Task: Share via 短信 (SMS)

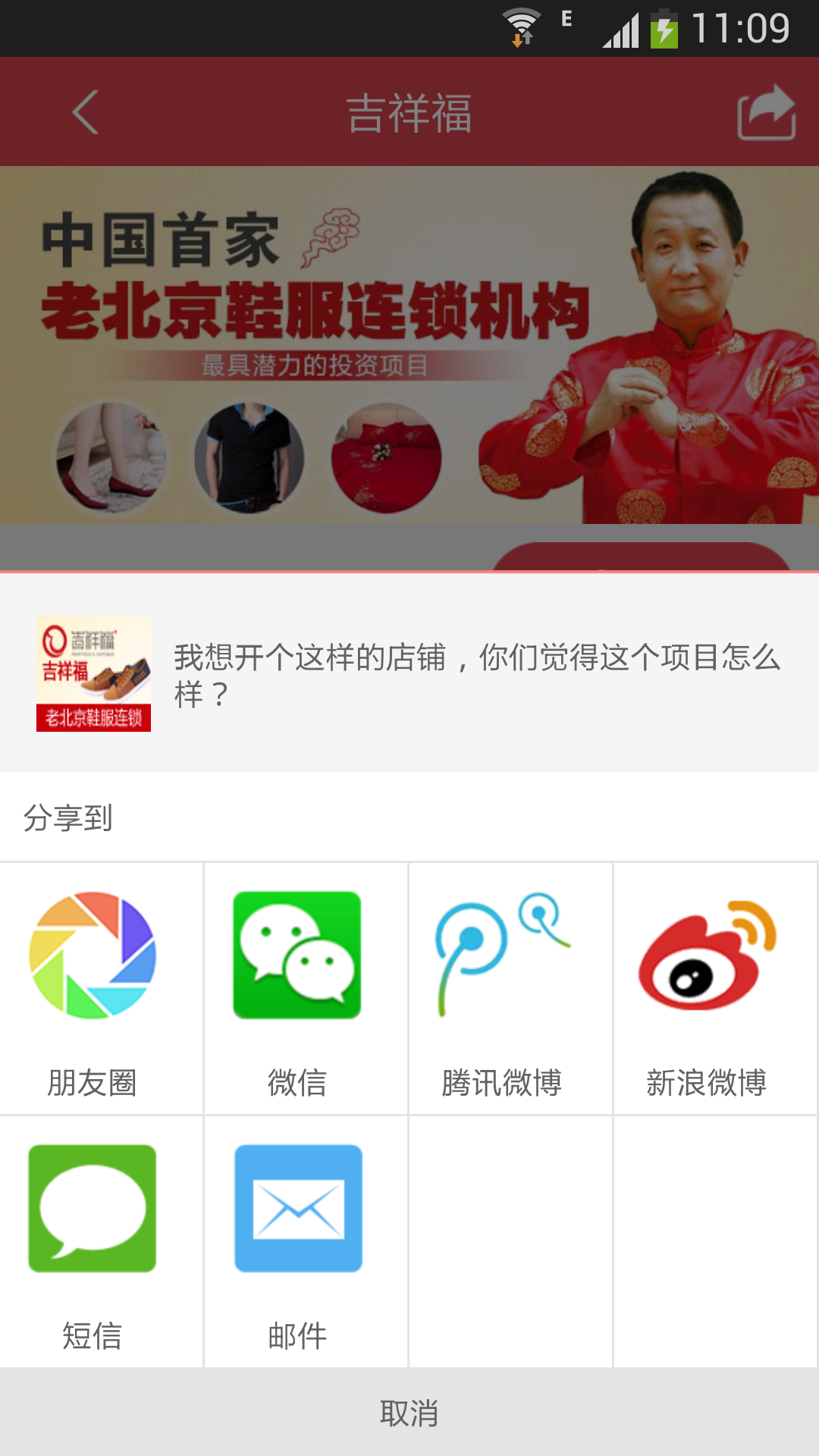Action: pos(93,1240)
